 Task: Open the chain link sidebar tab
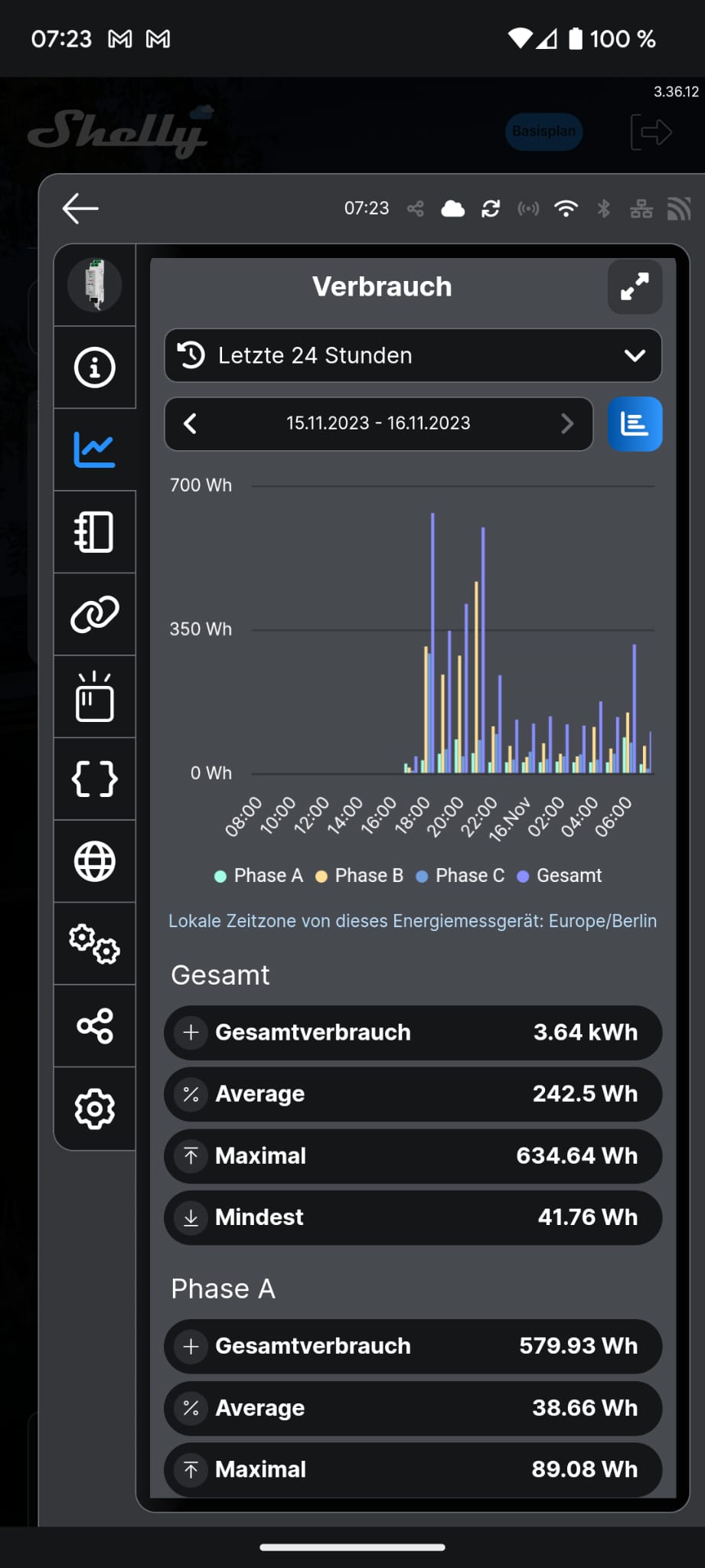coord(95,614)
